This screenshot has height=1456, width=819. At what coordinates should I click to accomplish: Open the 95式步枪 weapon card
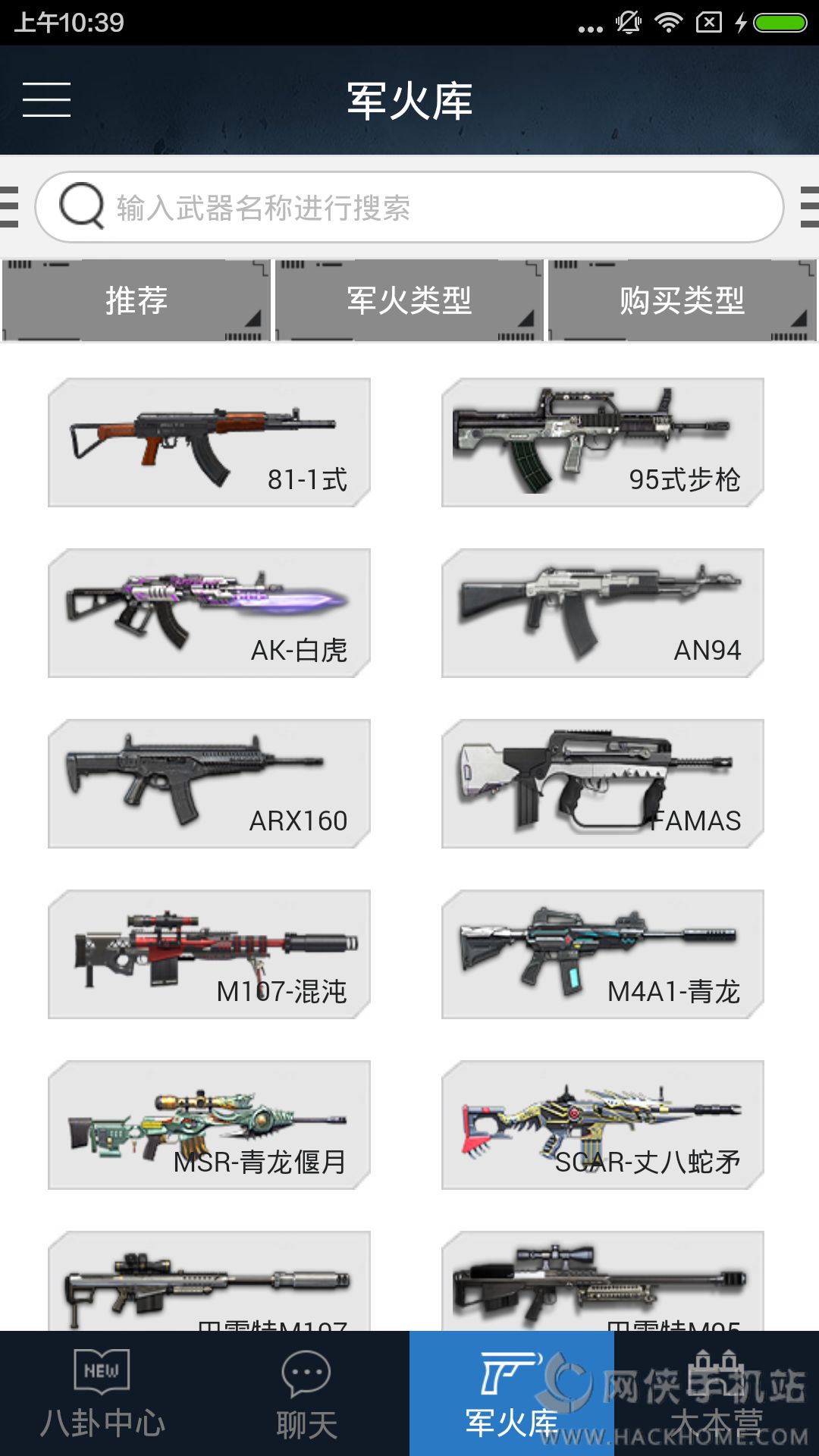603,442
